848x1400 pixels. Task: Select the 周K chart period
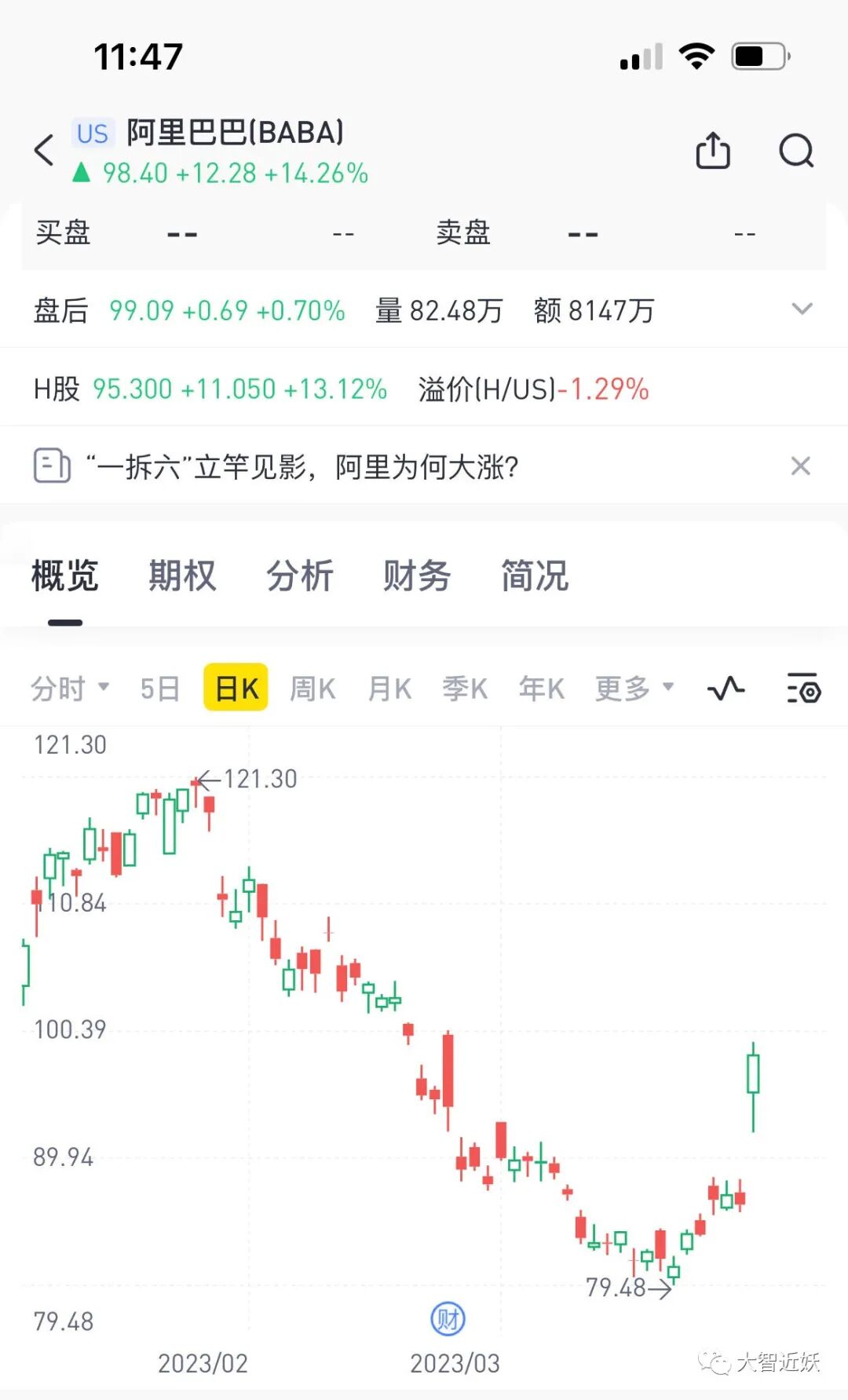(313, 689)
